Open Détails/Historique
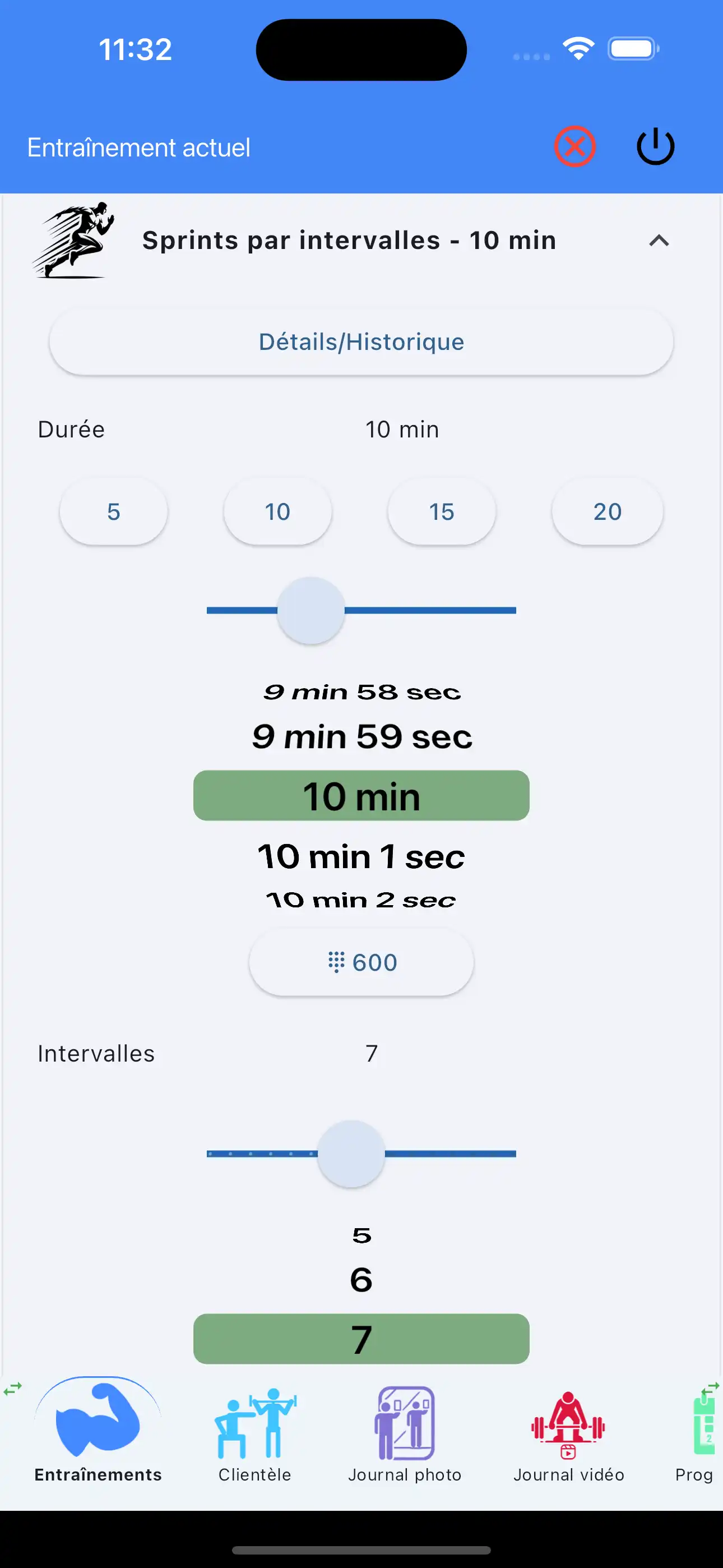This screenshot has height=1568, width=723. [361, 342]
